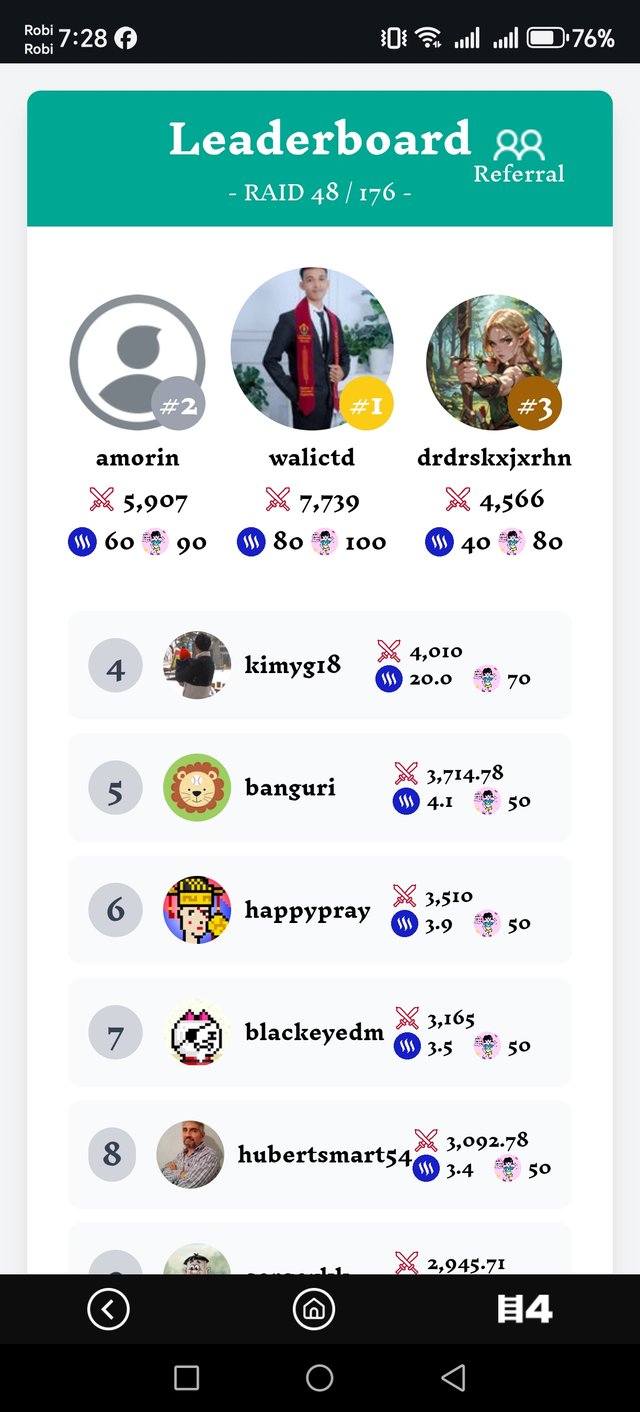Select happypray's leaderboard row
The height and width of the screenshot is (1412, 640).
click(x=320, y=910)
